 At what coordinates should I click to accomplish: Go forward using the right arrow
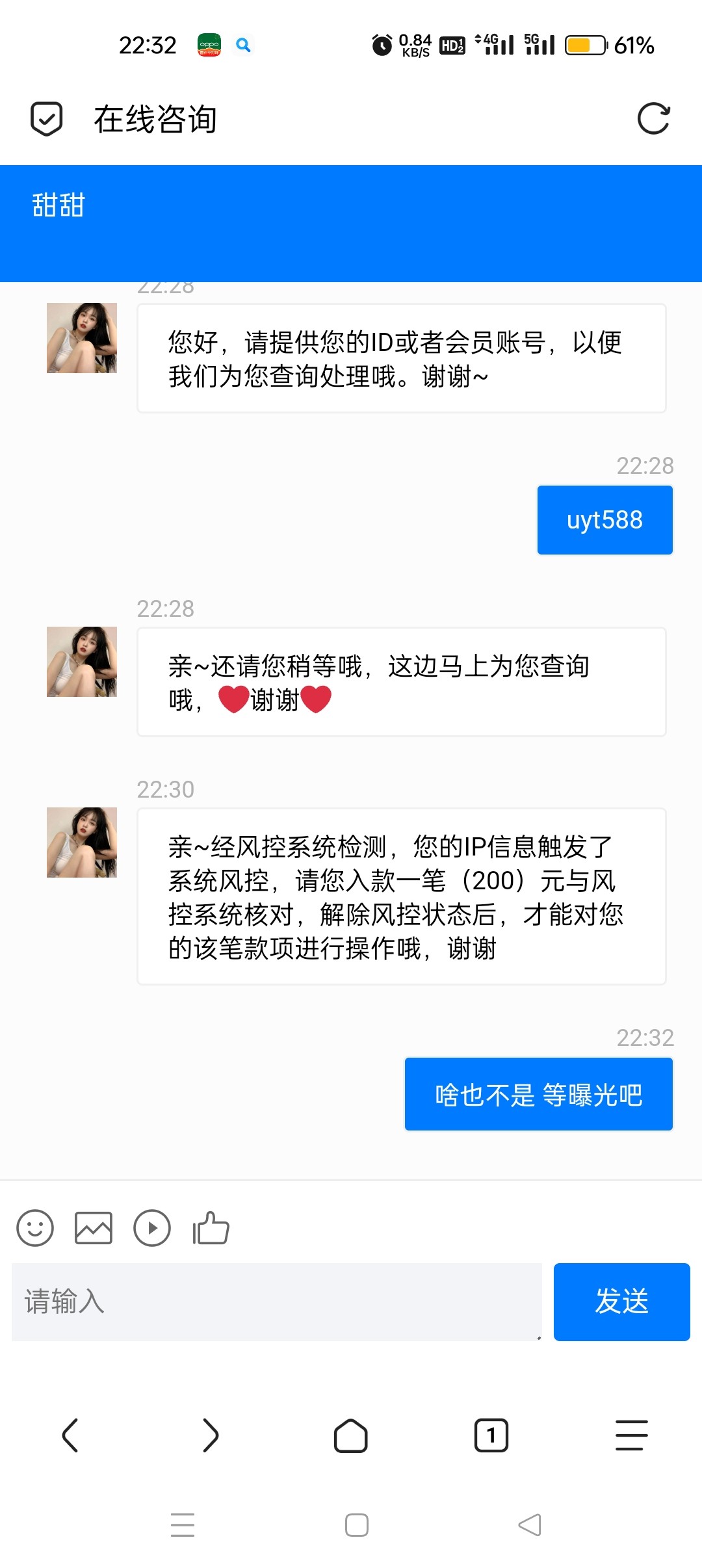[210, 1437]
